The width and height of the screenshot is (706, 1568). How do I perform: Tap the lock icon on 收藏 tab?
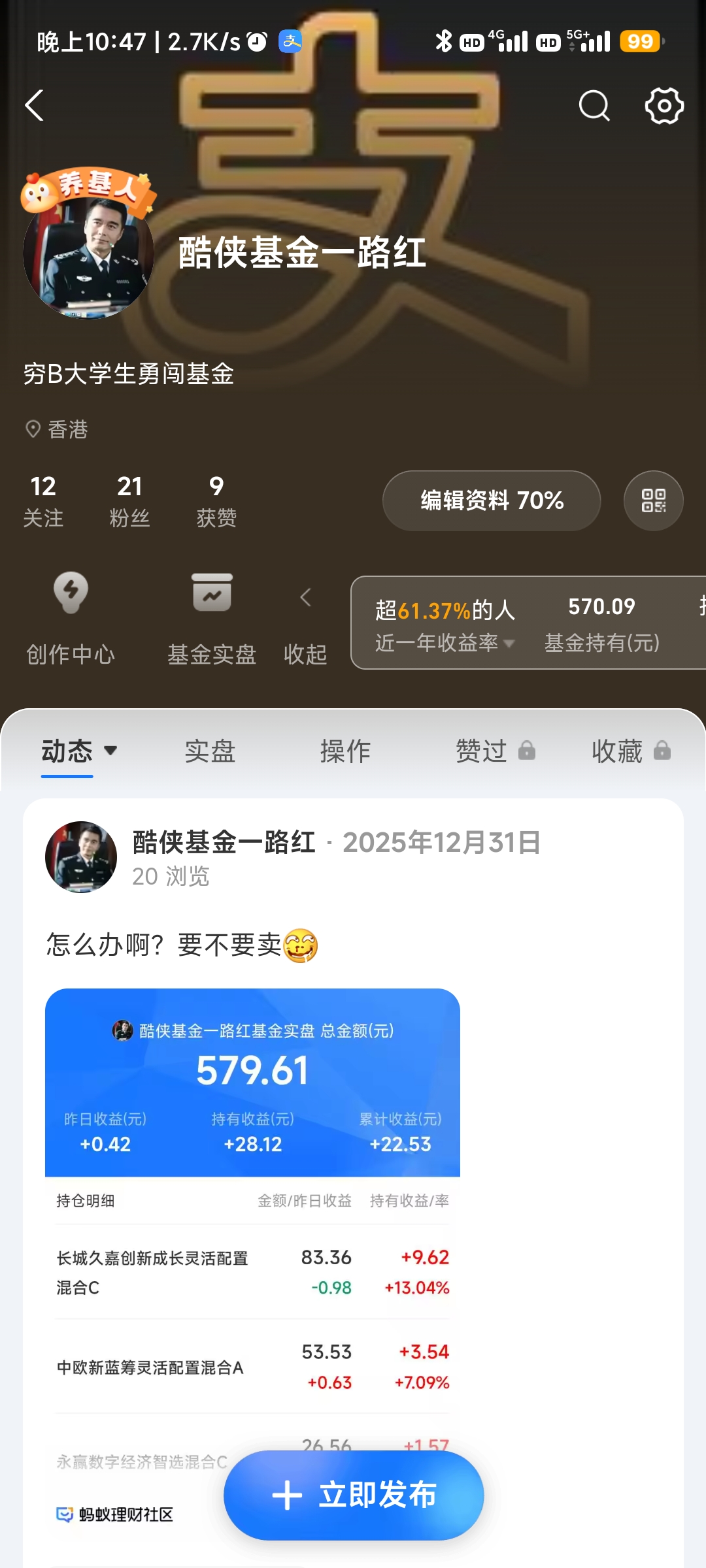coord(663,751)
